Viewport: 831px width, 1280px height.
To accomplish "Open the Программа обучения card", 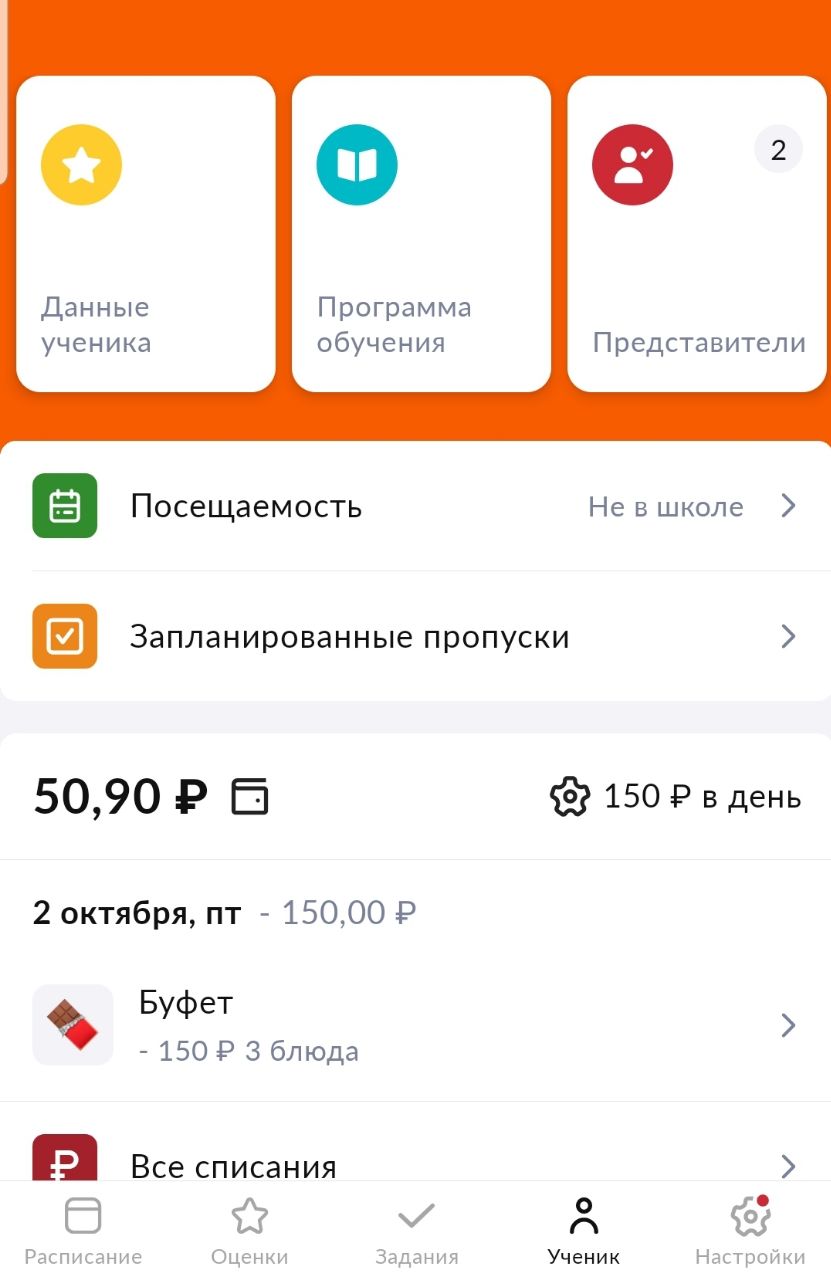I will click(x=421, y=234).
